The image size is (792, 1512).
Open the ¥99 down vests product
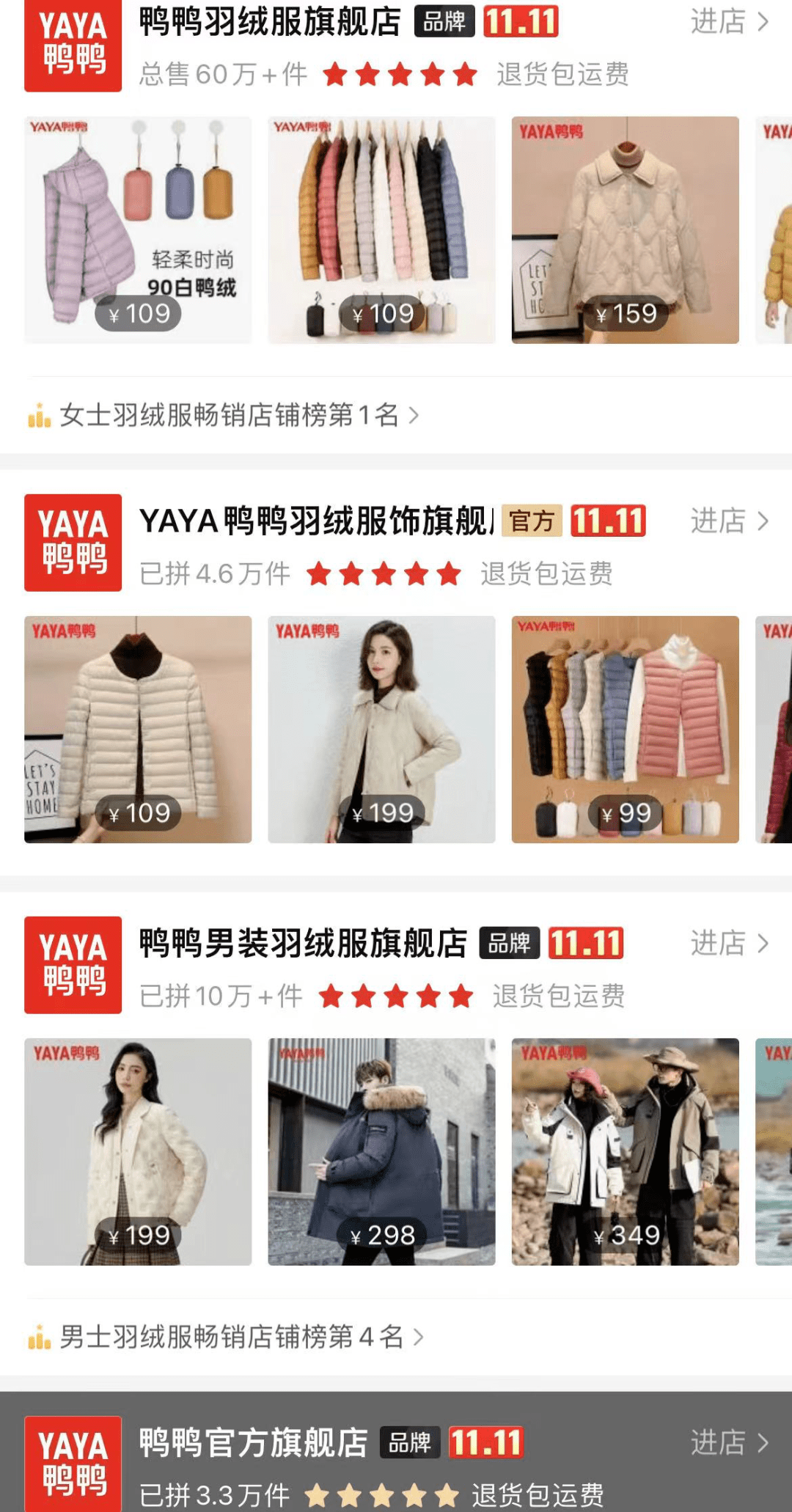tap(625, 729)
